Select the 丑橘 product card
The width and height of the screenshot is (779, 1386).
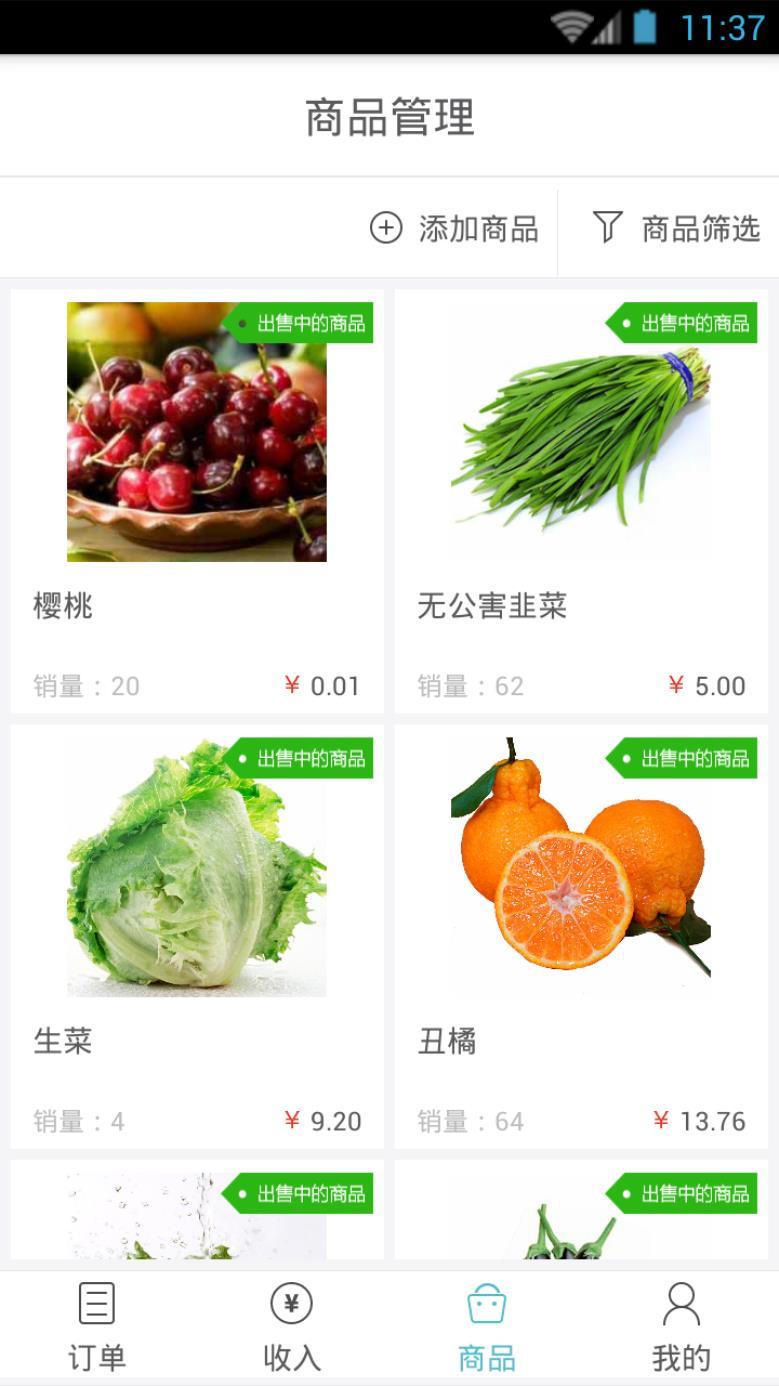tap(581, 936)
